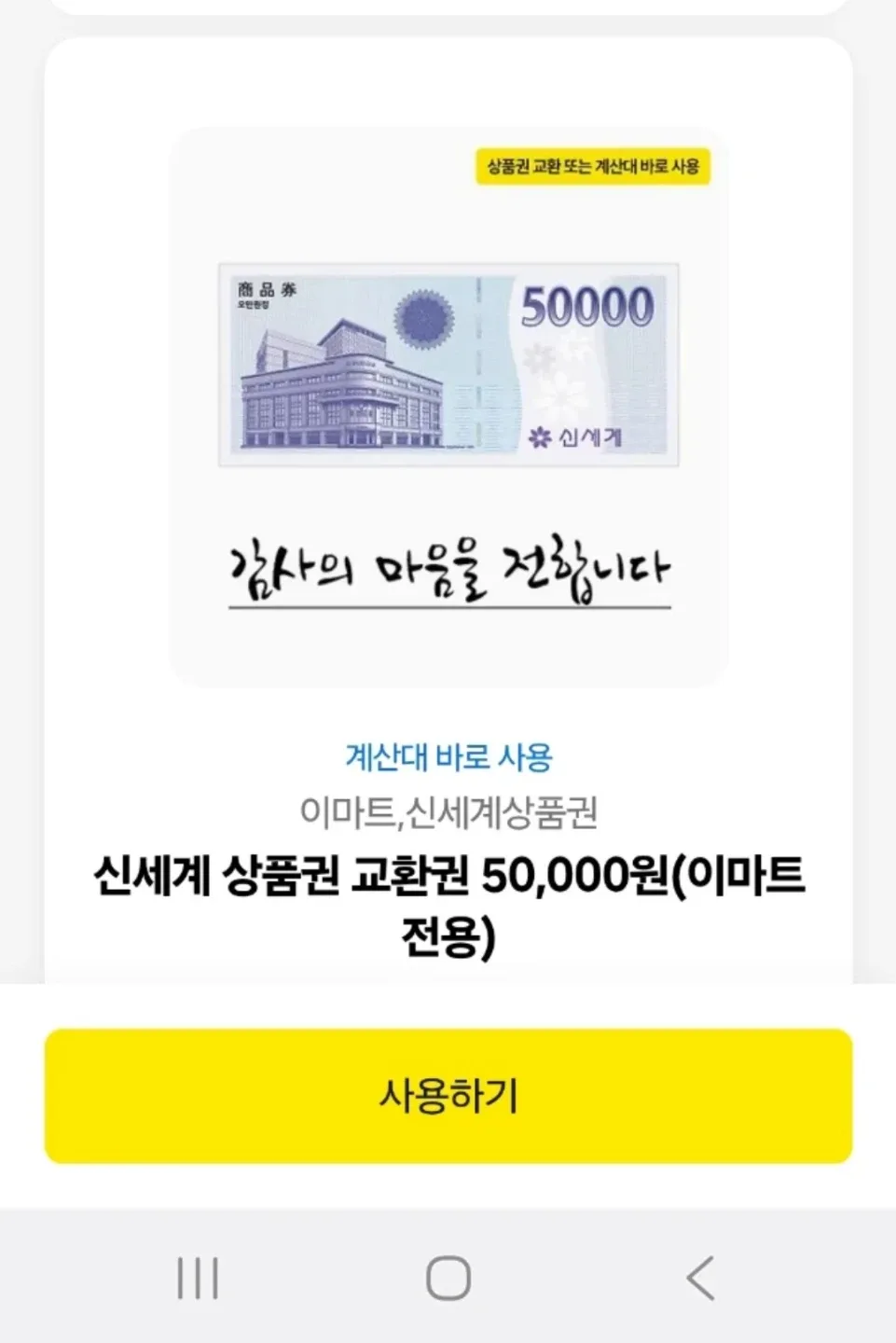Return to the home screen

[x=448, y=1278]
